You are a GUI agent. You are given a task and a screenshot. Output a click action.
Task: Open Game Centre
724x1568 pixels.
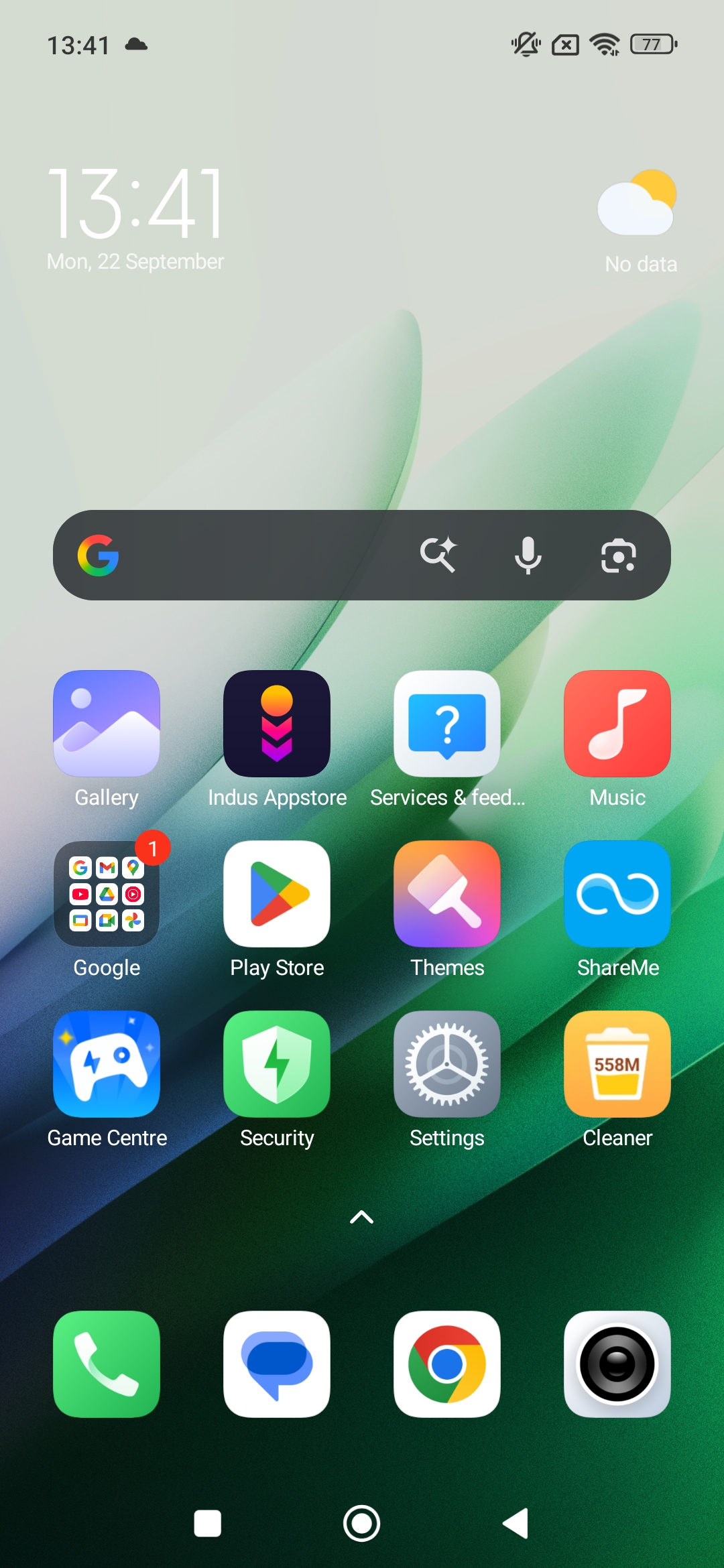(x=107, y=1064)
